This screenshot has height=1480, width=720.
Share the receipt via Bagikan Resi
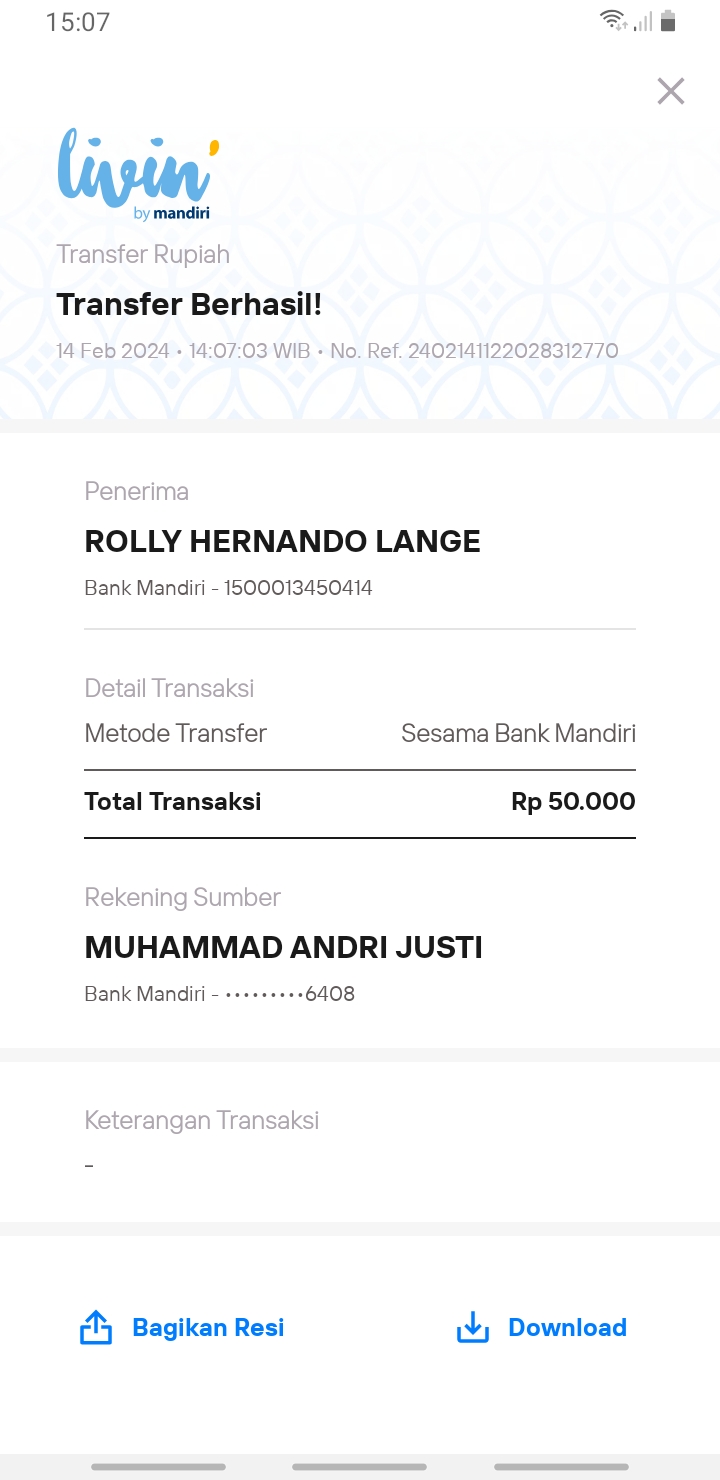(x=182, y=1327)
